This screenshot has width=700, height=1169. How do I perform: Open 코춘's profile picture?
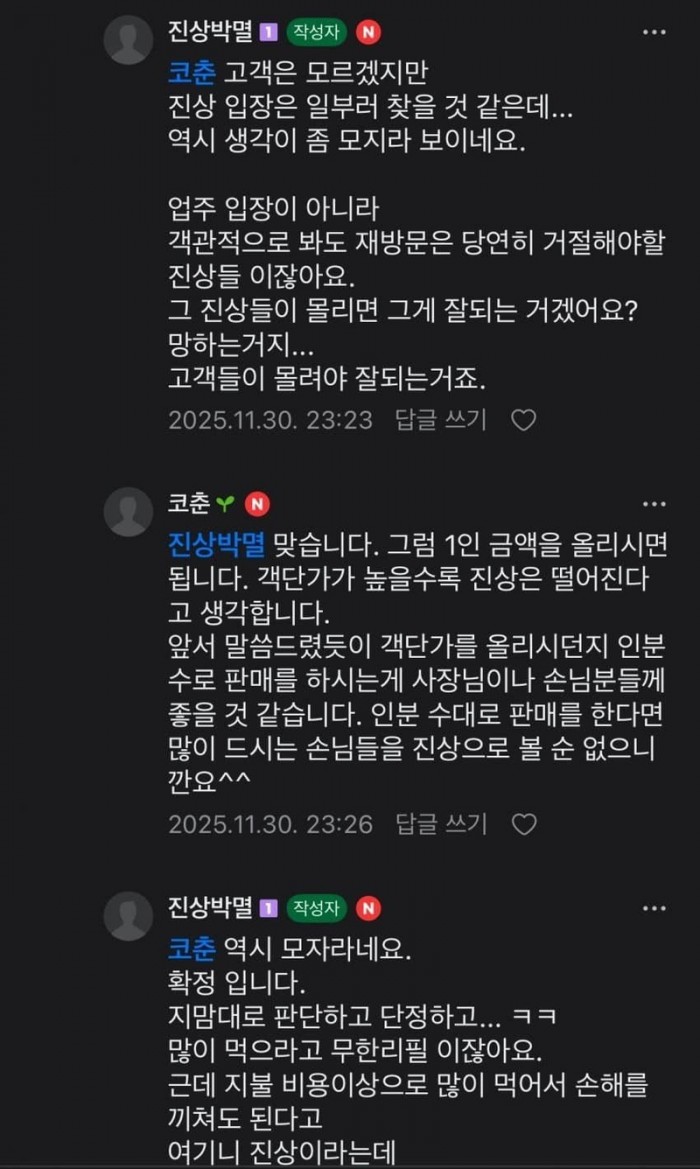coord(128,512)
